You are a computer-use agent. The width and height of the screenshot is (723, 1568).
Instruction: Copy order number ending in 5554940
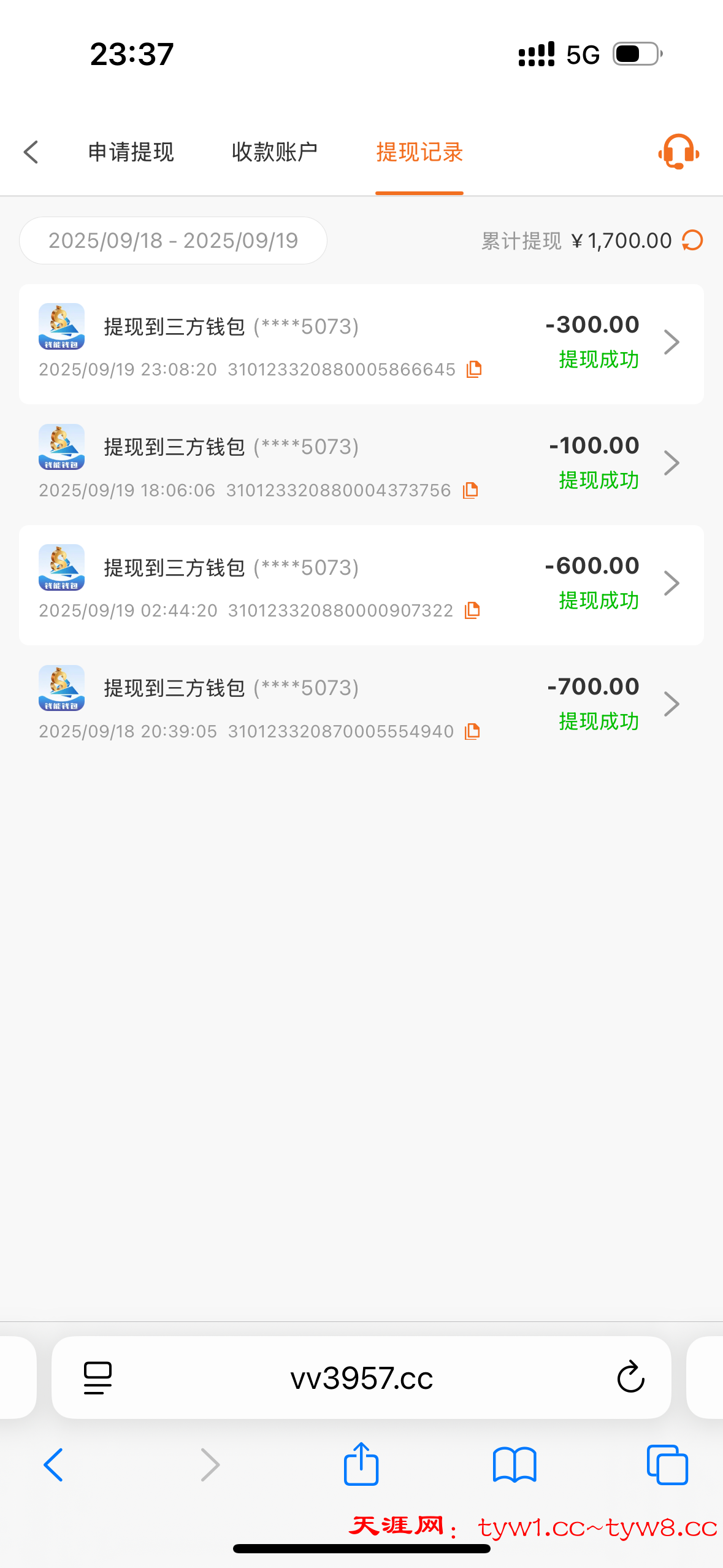pyautogui.click(x=472, y=731)
